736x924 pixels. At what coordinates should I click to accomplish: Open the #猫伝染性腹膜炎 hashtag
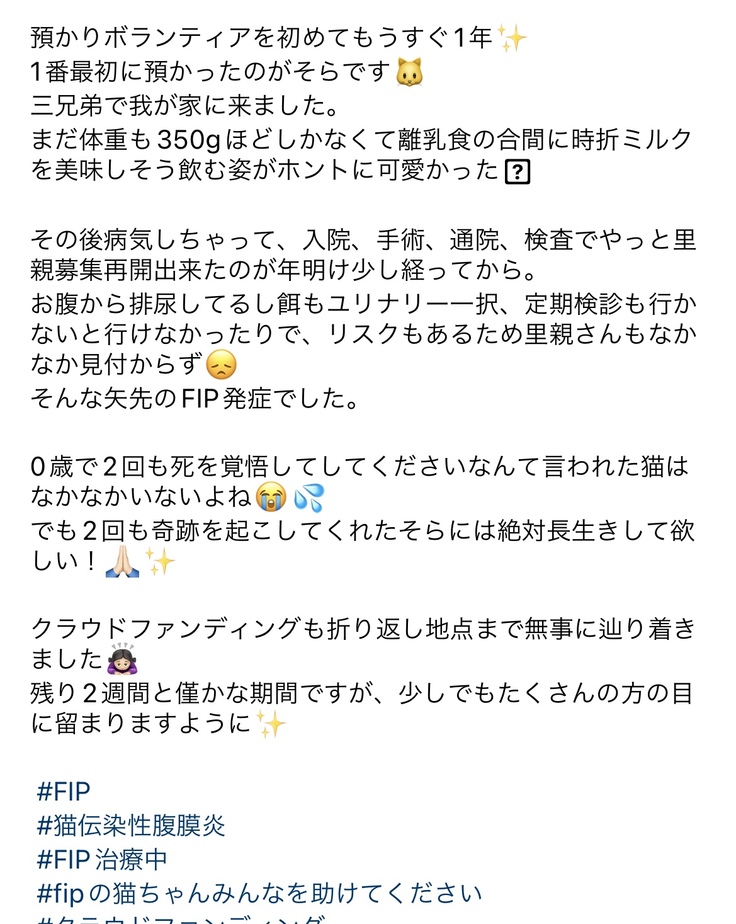click(131, 826)
